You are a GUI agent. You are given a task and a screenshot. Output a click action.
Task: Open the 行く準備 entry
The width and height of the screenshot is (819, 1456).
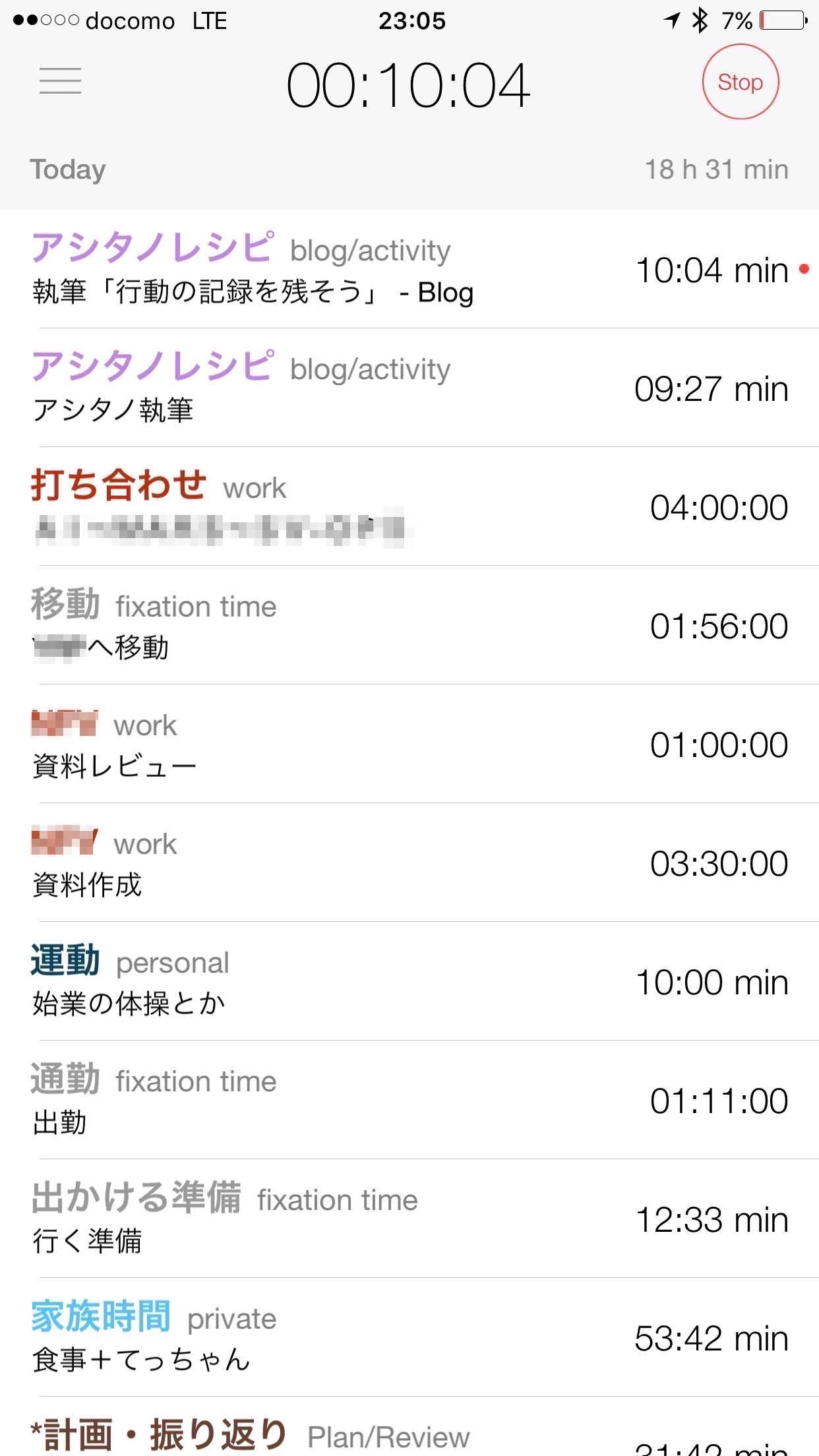coord(409,1219)
